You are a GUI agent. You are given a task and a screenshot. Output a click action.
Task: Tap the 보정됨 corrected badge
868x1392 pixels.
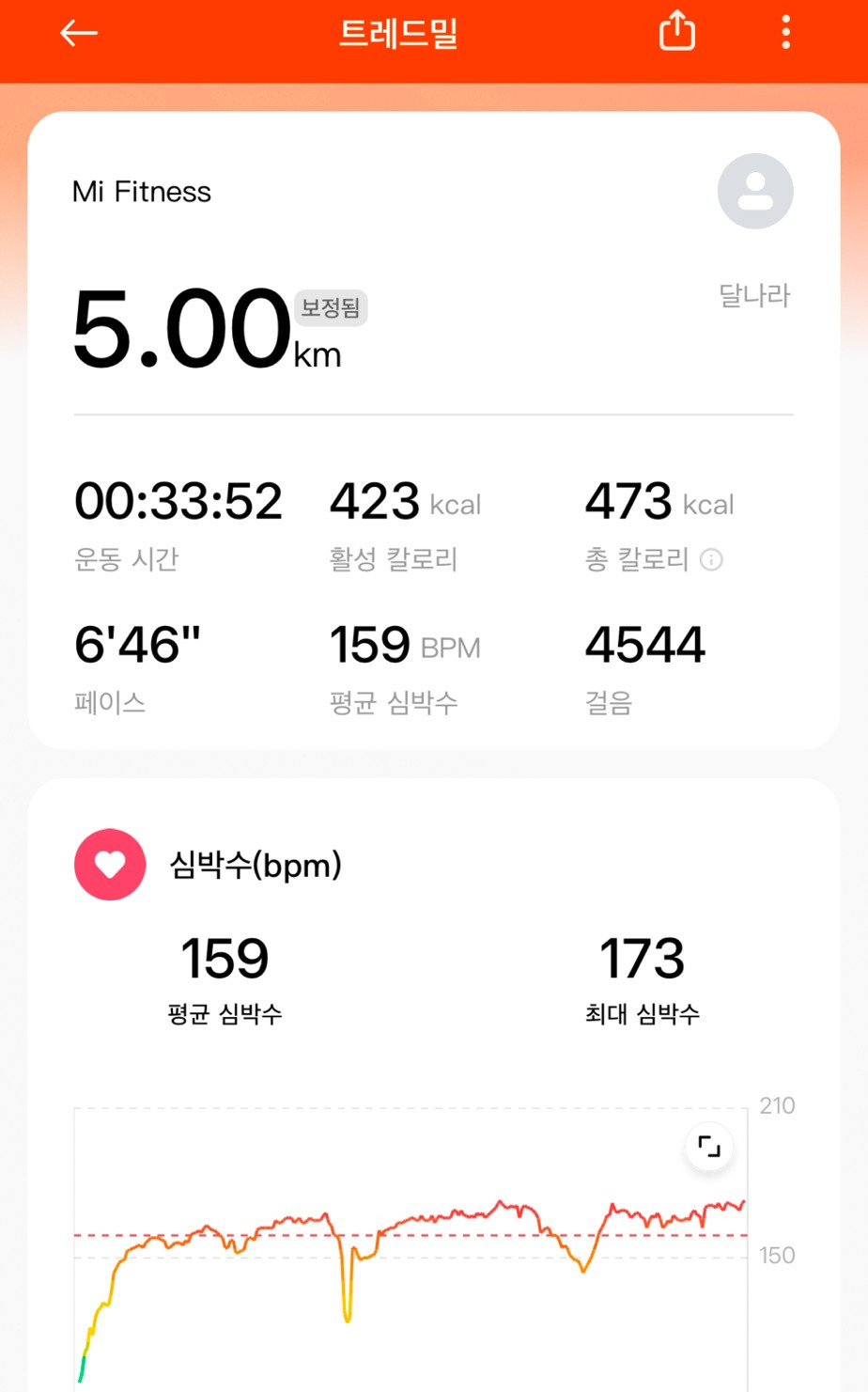pyautogui.click(x=331, y=309)
